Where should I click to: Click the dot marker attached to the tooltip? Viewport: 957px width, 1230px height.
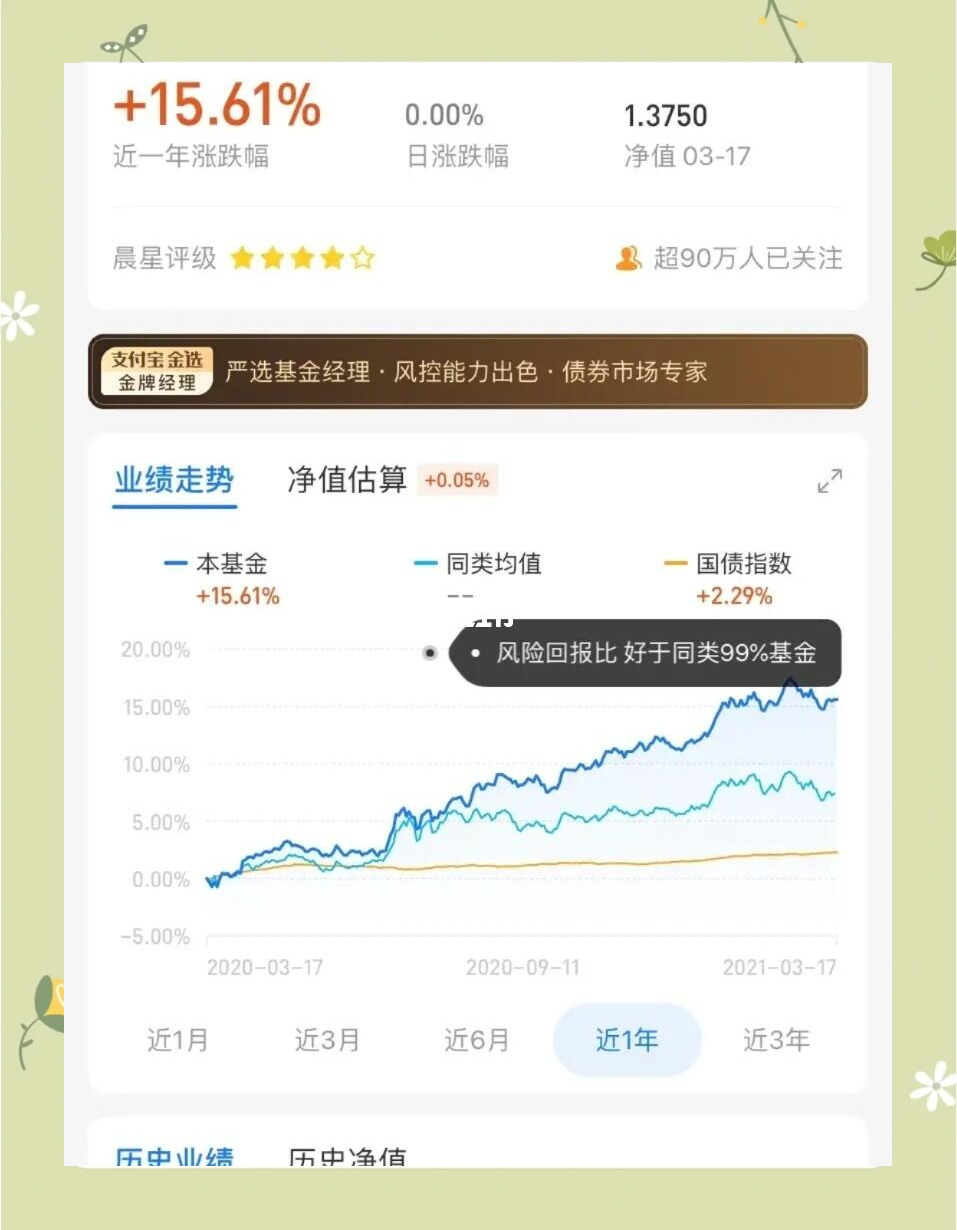(x=430, y=653)
